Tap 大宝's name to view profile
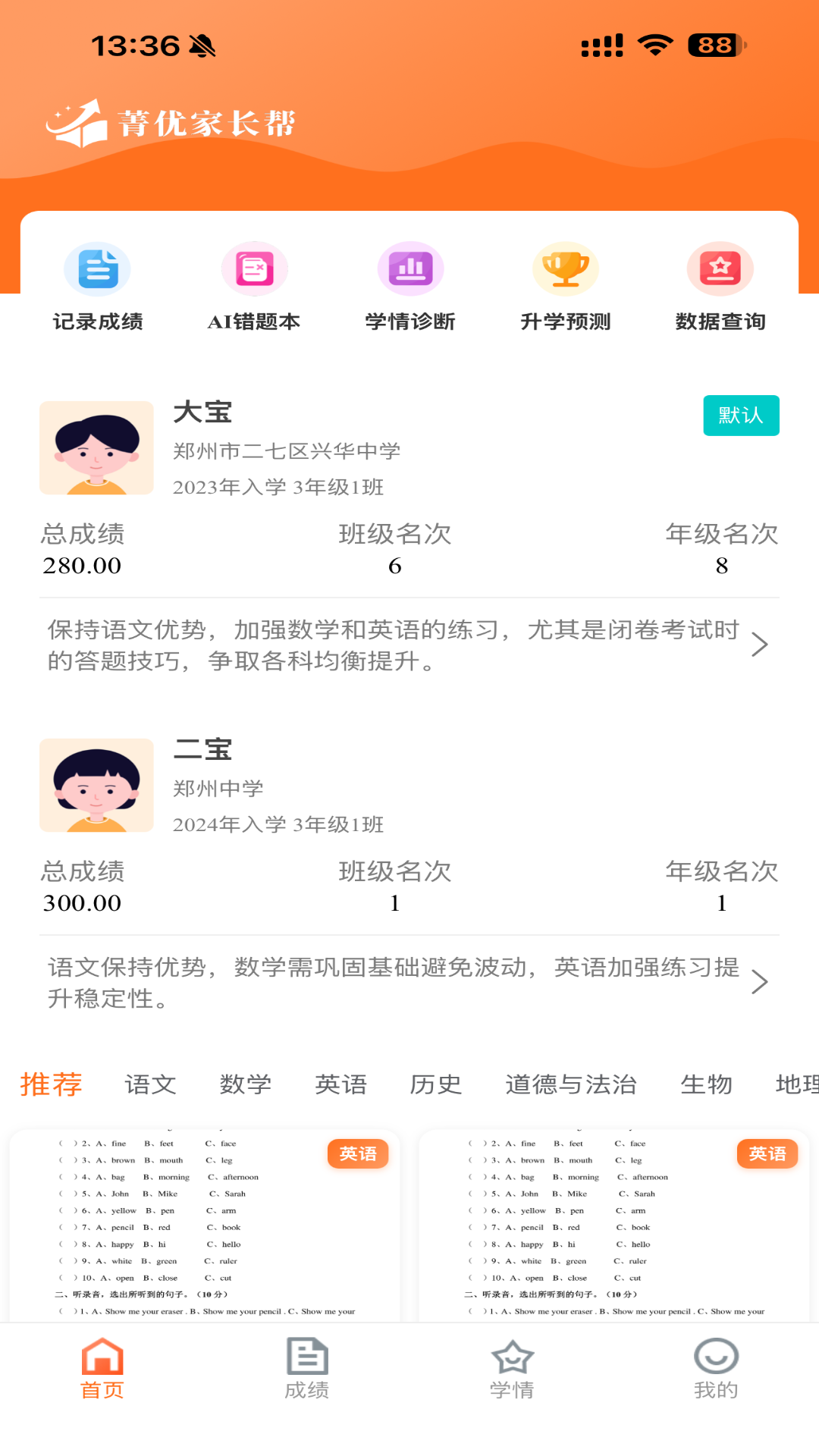 (202, 413)
